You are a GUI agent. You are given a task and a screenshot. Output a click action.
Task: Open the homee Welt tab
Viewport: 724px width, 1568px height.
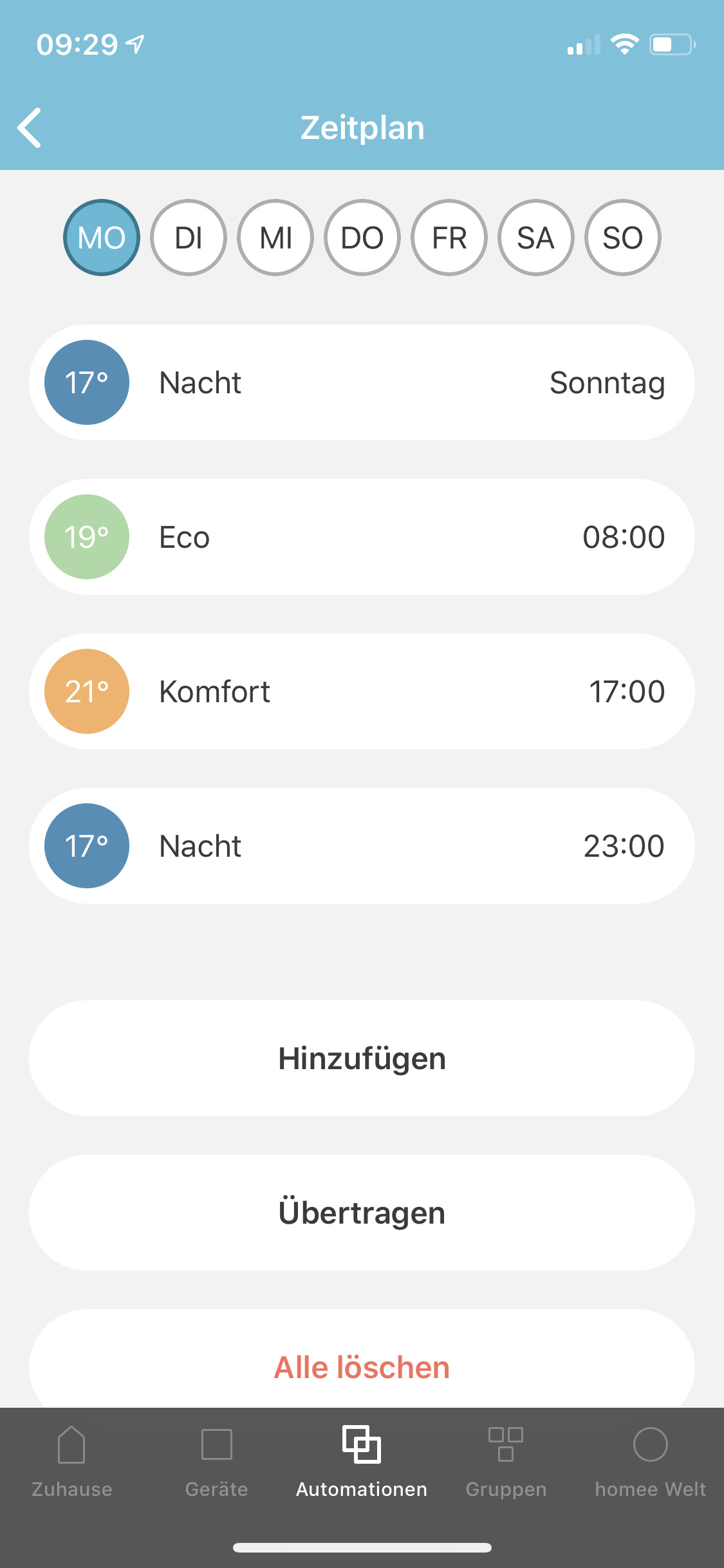coord(651,1461)
